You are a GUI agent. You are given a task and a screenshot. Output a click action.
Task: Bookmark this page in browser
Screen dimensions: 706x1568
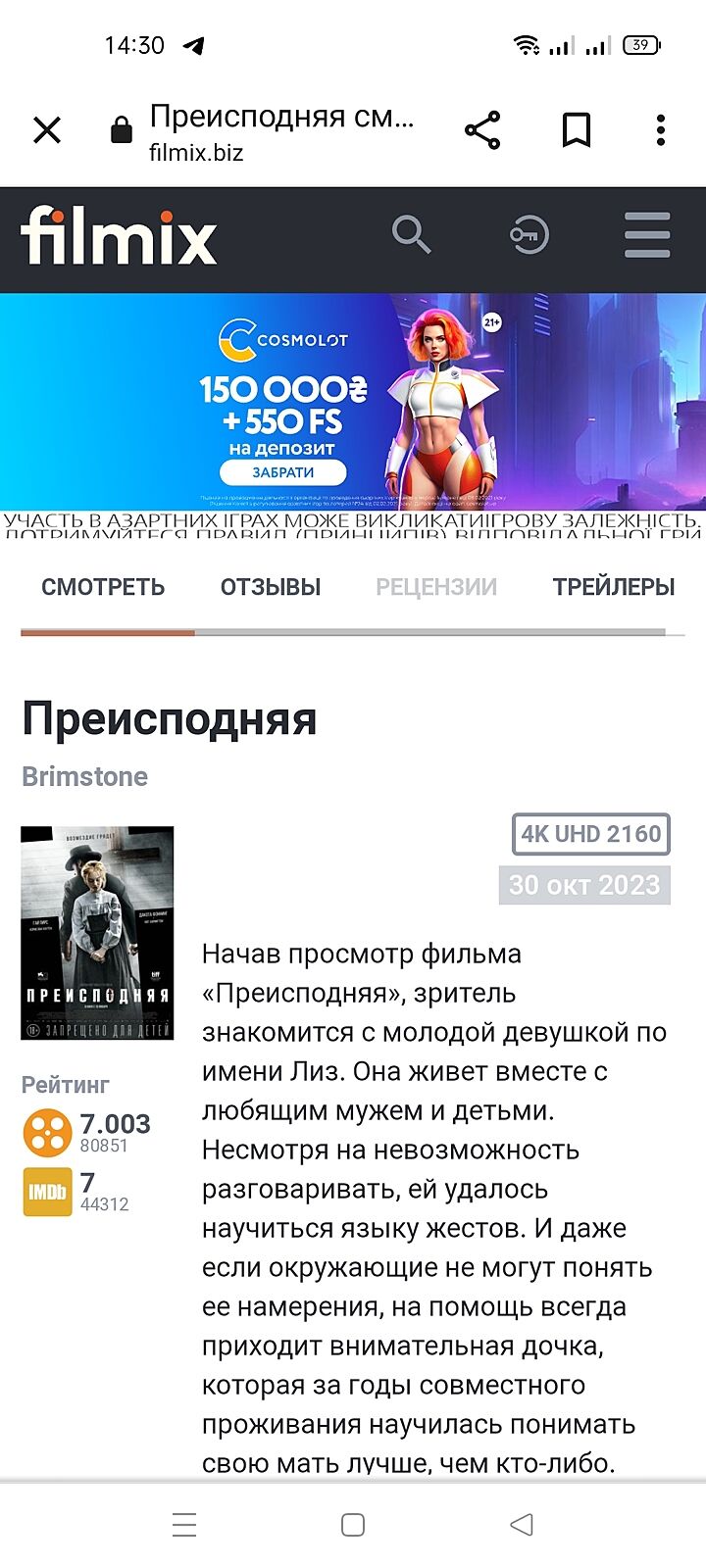tap(577, 129)
